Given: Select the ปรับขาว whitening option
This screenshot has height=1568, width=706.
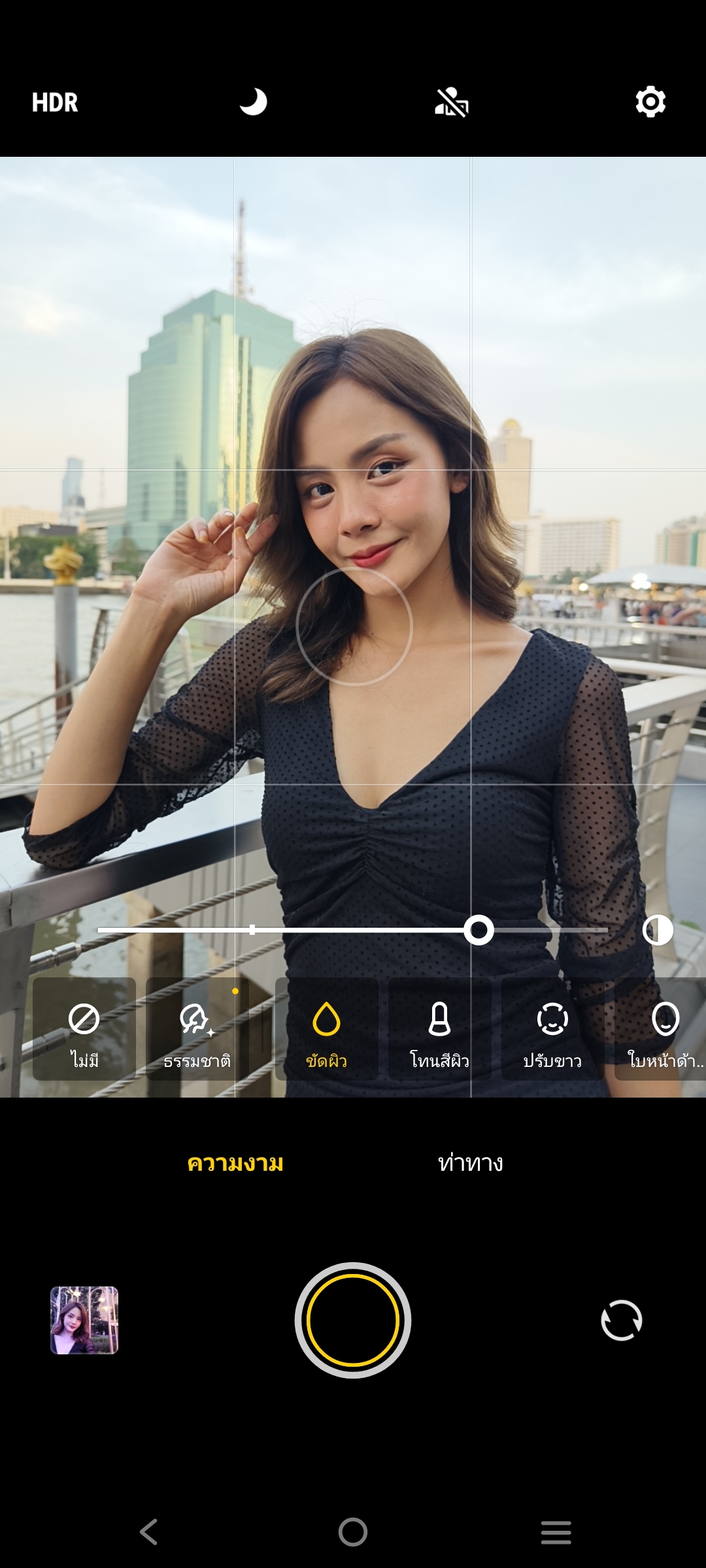Looking at the screenshot, I should click(x=552, y=1029).
